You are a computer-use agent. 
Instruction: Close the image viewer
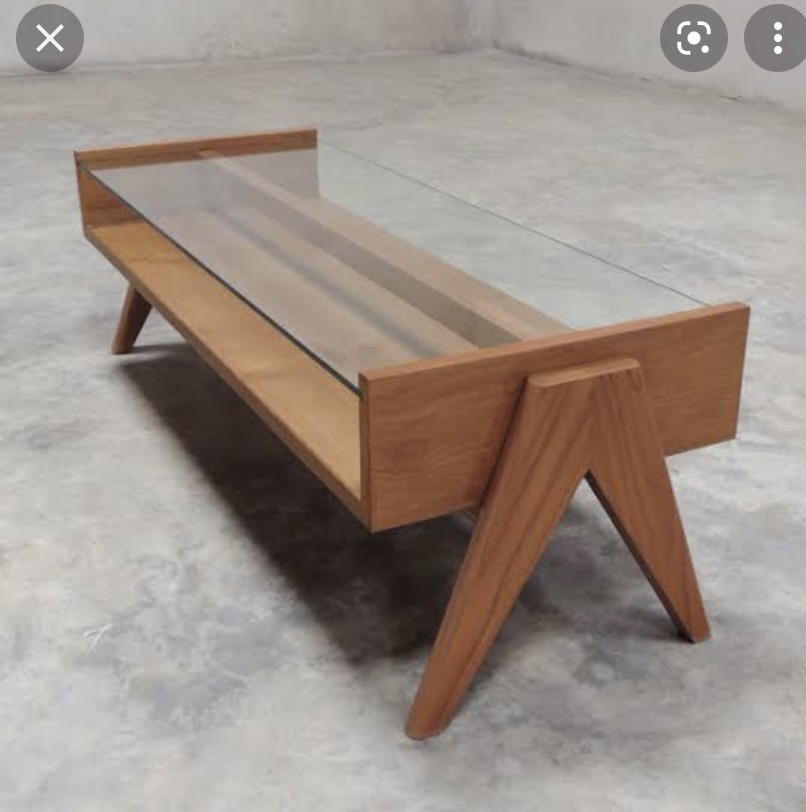coord(49,38)
